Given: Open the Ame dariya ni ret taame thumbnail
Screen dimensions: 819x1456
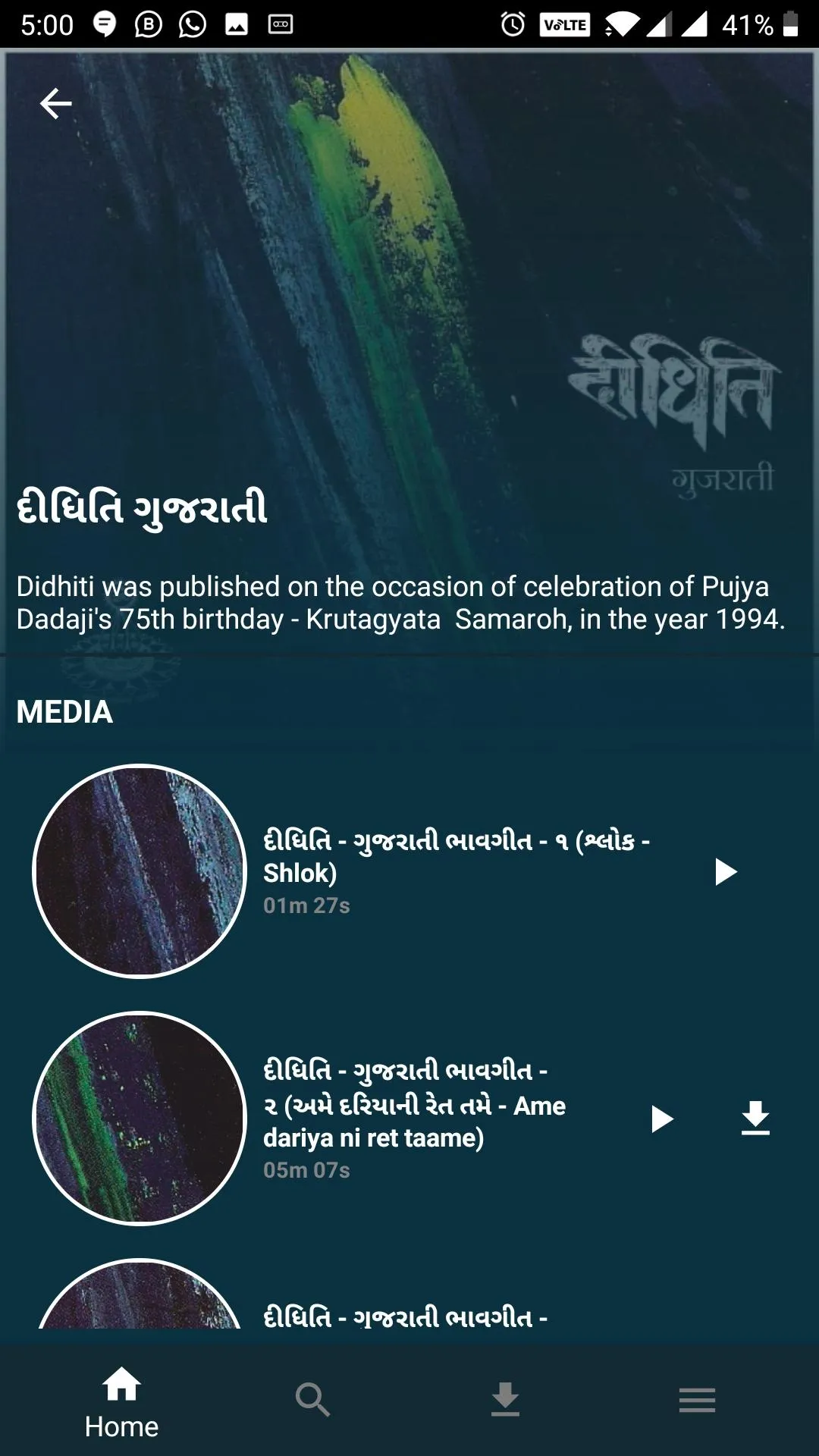Looking at the screenshot, I should 140,1119.
